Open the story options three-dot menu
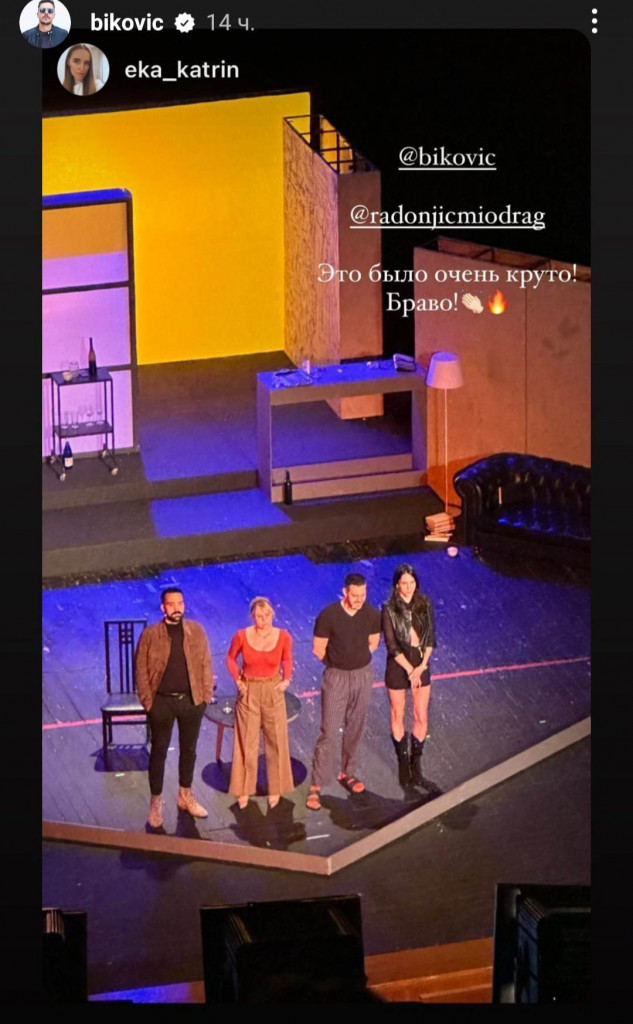The image size is (633, 1024). (x=594, y=21)
